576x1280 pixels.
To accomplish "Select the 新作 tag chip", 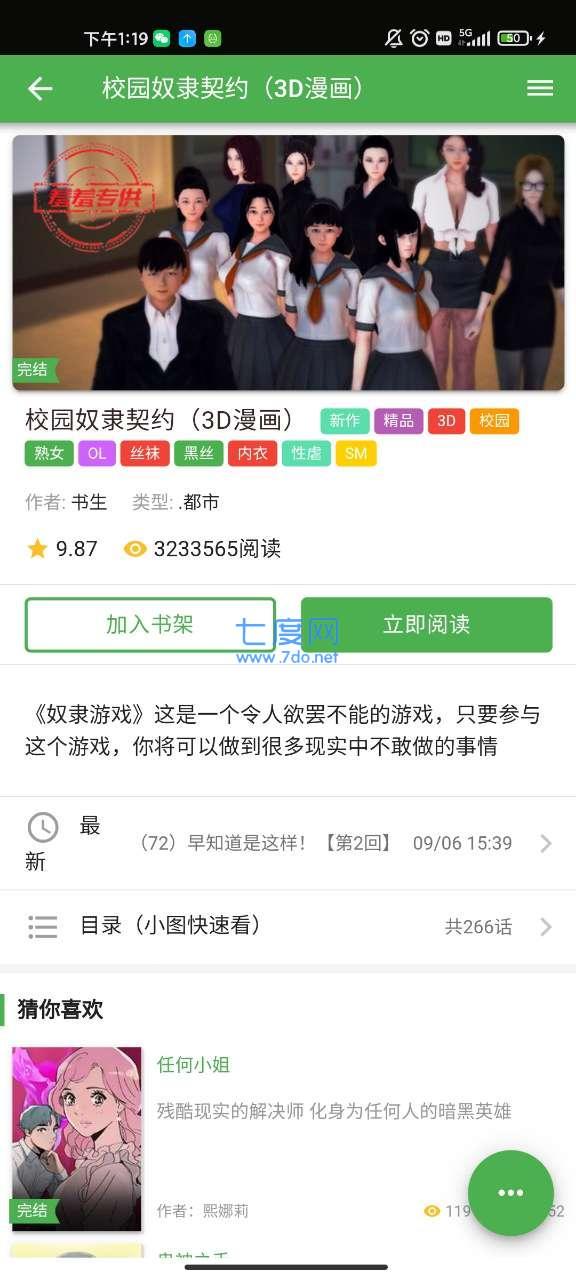I will pyautogui.click(x=345, y=421).
